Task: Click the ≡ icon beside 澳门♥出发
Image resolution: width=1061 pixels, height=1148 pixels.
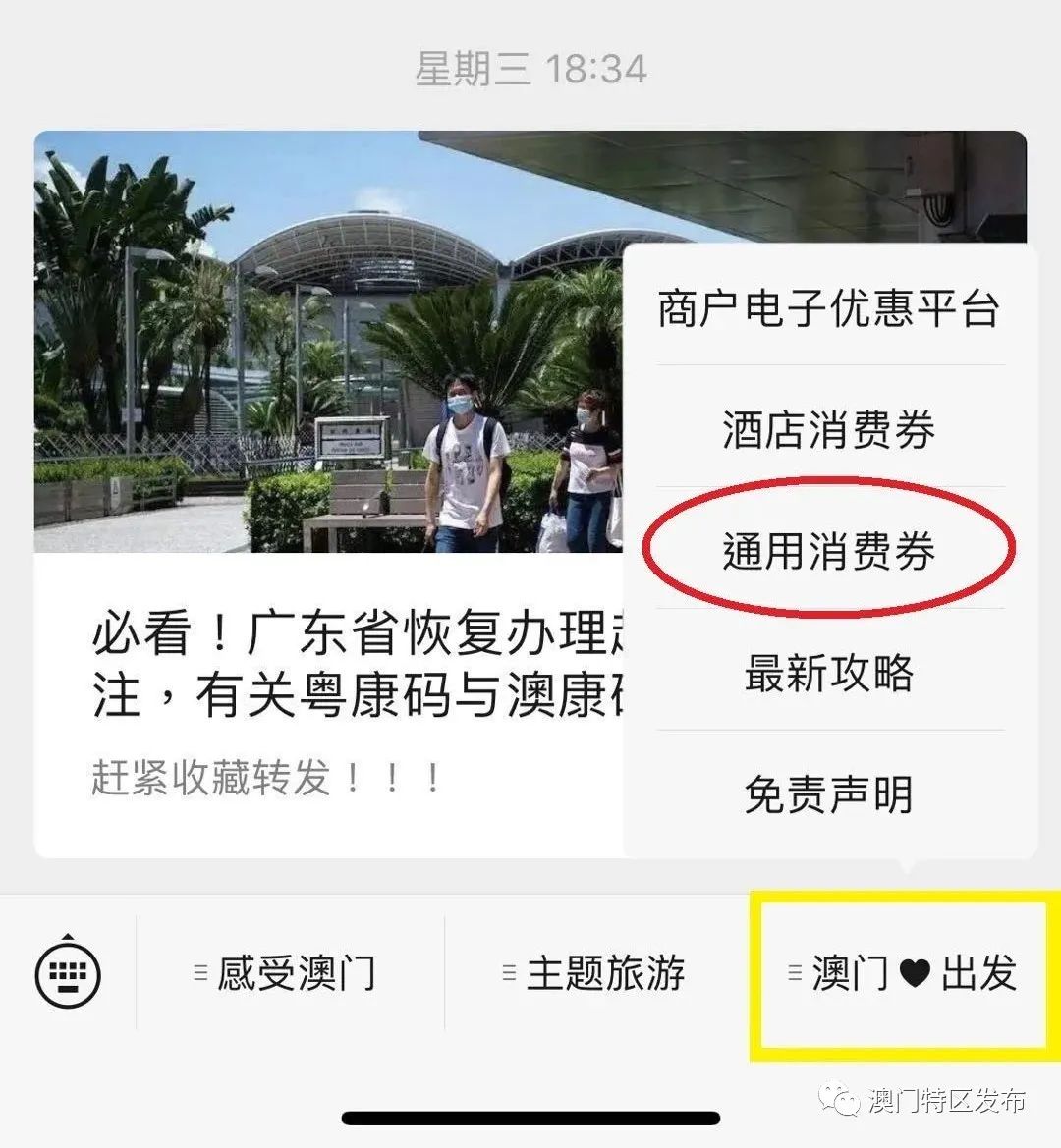Action: [x=792, y=972]
